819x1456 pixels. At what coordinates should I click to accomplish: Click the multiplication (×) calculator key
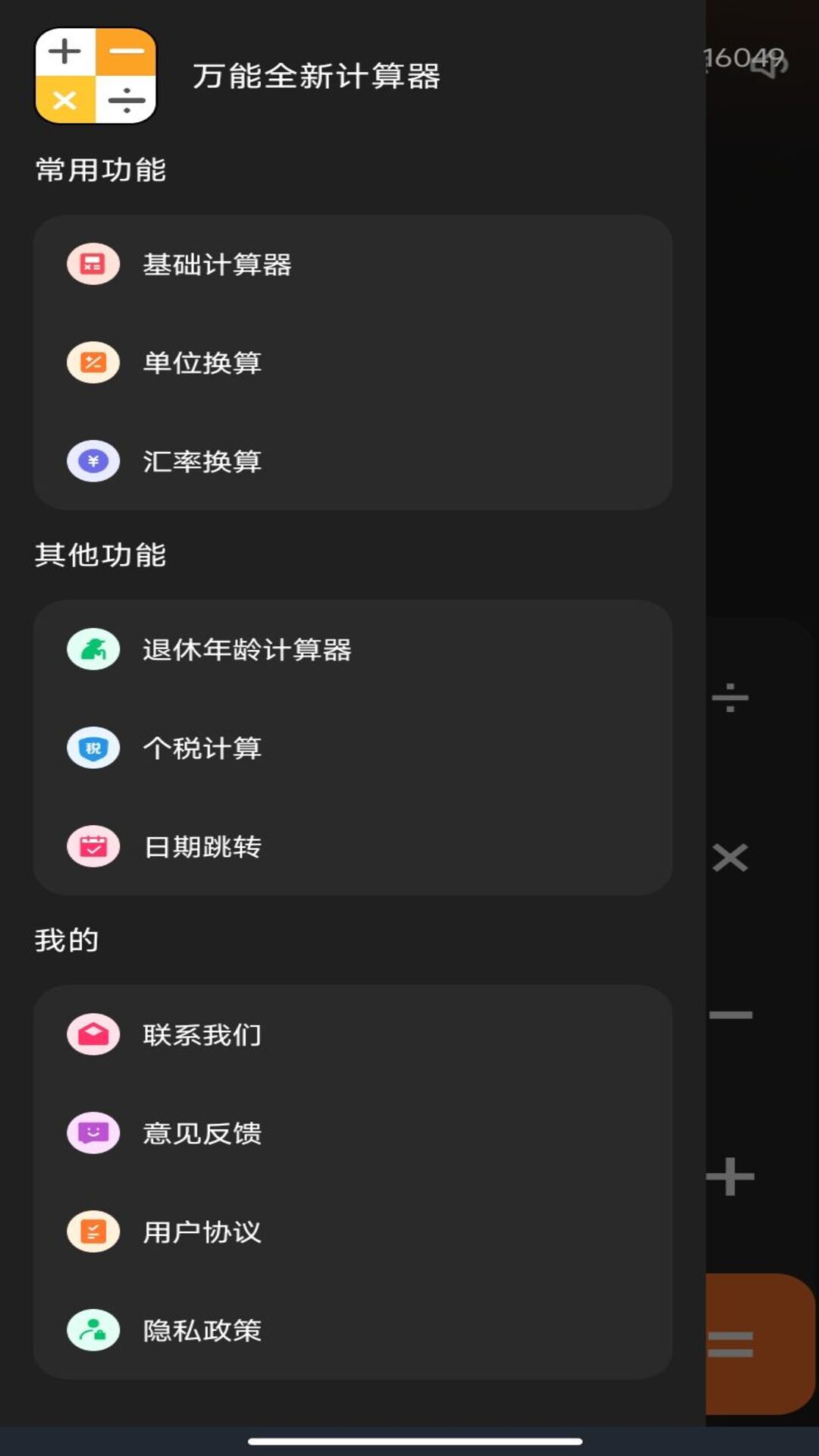tap(730, 858)
